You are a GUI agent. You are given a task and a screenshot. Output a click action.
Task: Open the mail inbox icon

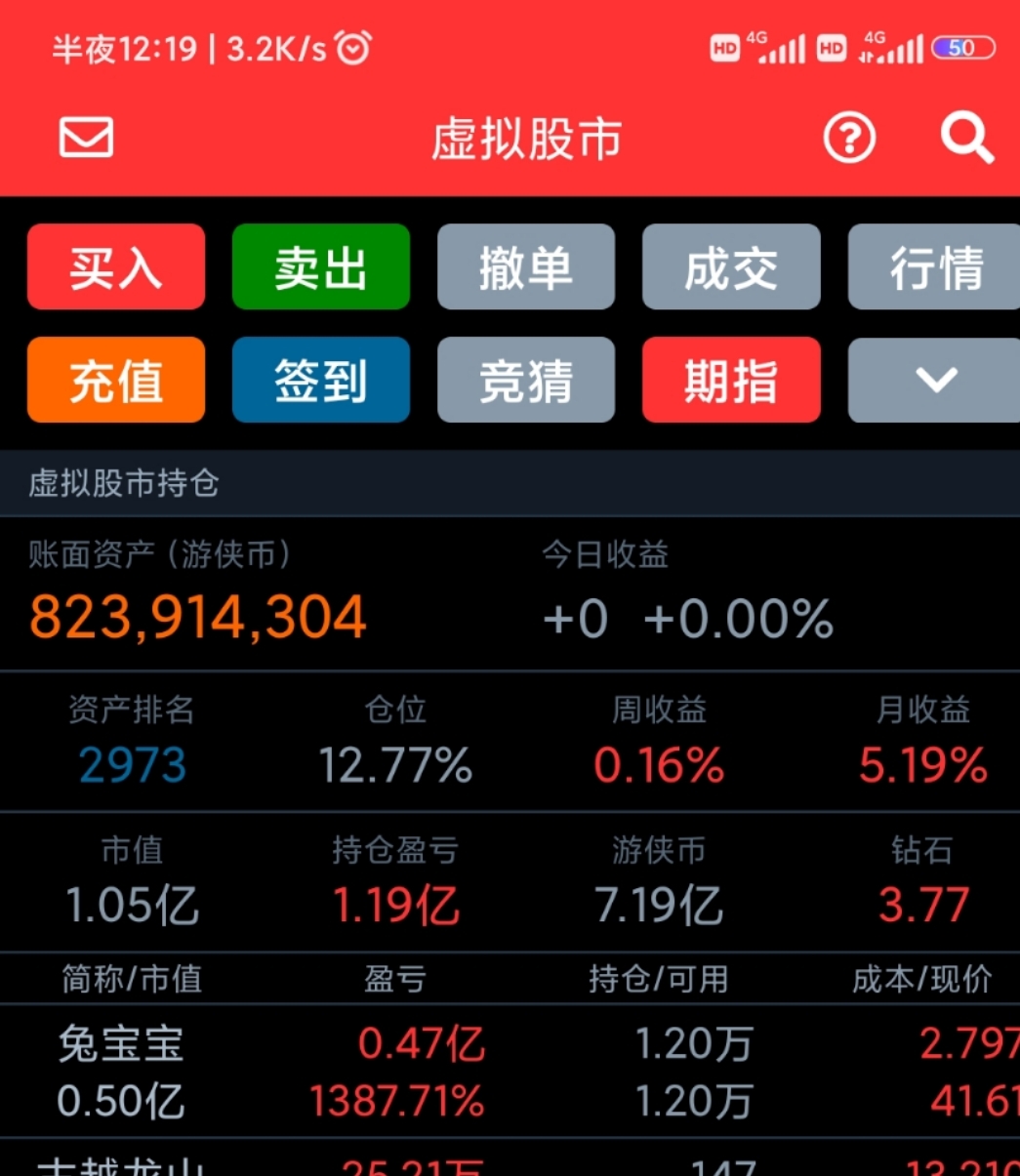click(86, 138)
